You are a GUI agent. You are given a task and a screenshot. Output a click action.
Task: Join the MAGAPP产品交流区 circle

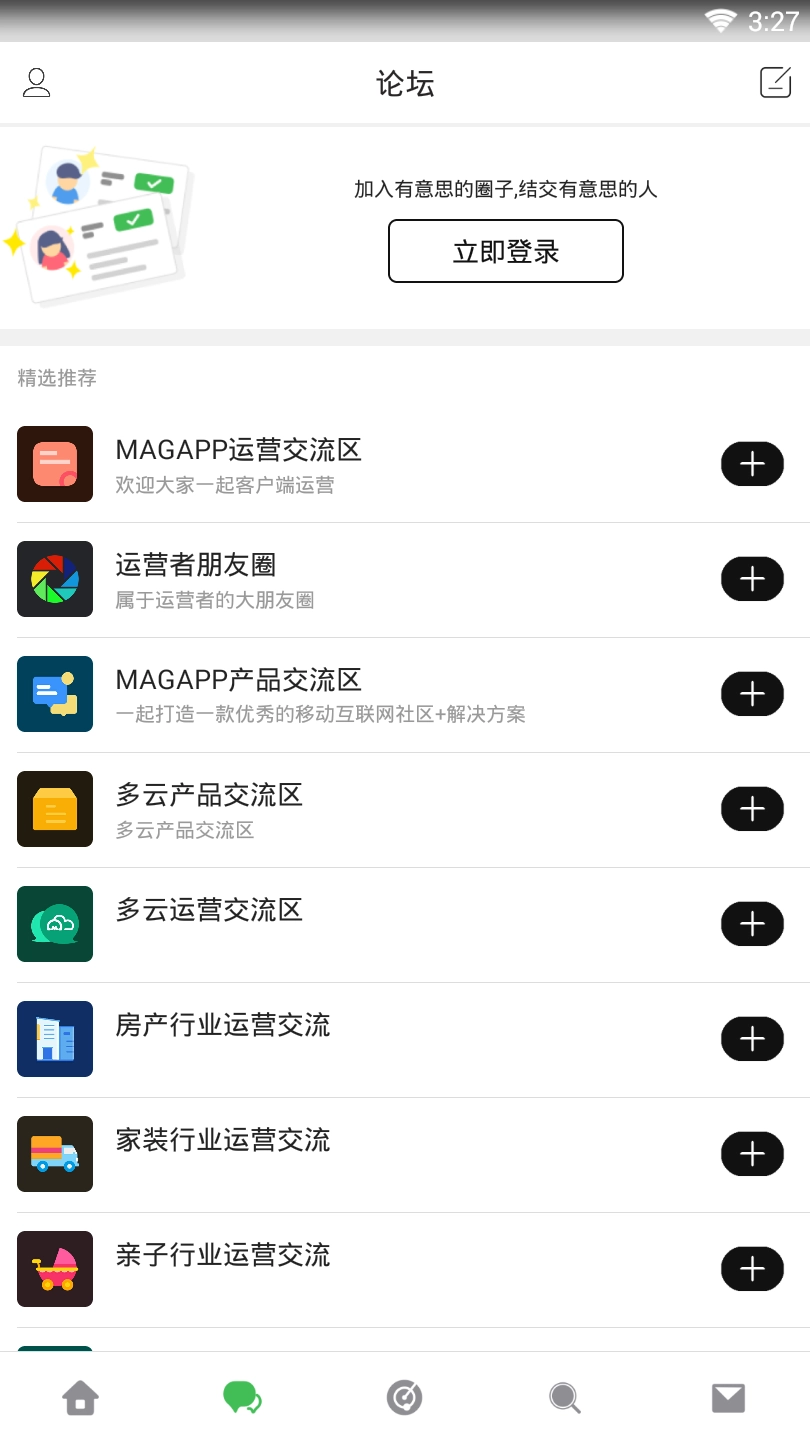pyautogui.click(x=752, y=694)
